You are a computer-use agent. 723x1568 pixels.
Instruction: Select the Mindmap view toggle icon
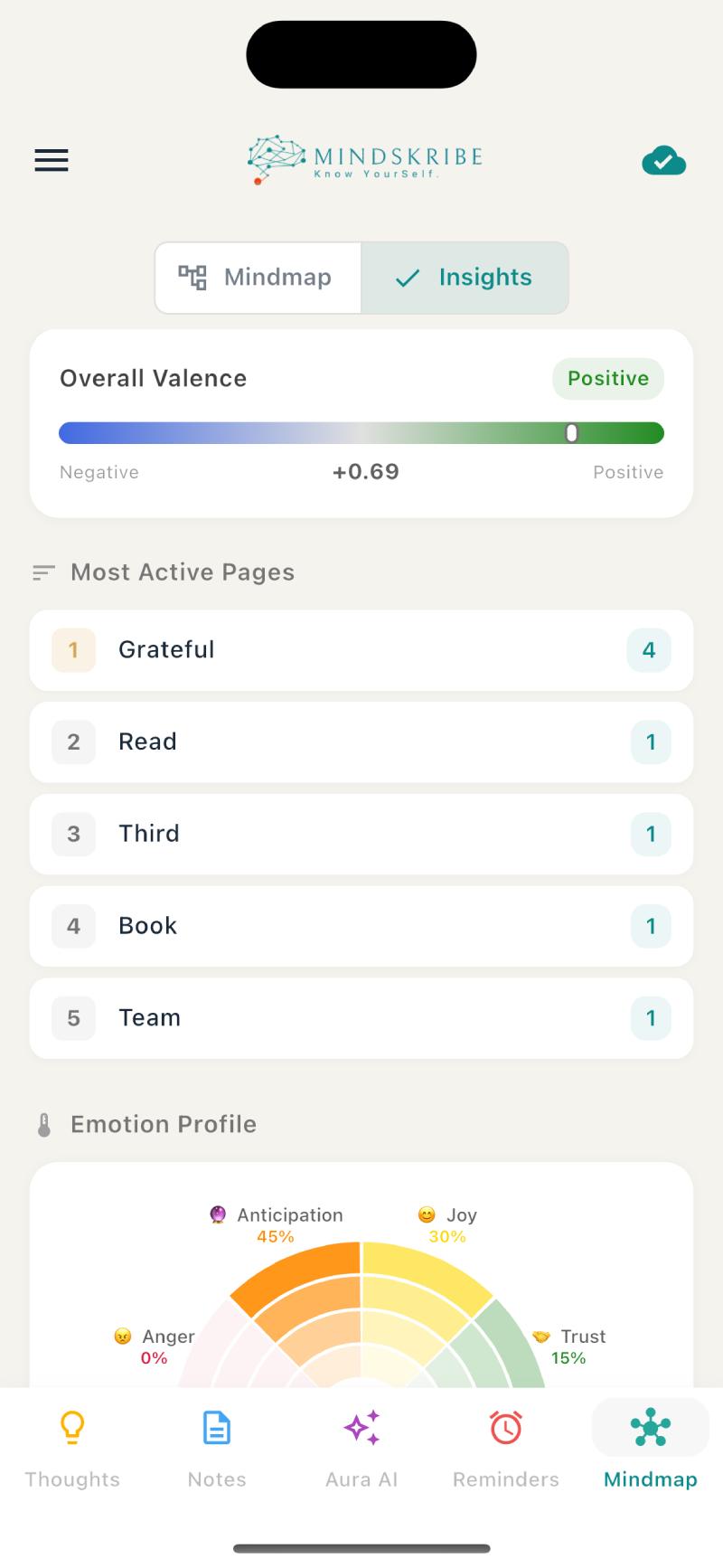(x=192, y=278)
